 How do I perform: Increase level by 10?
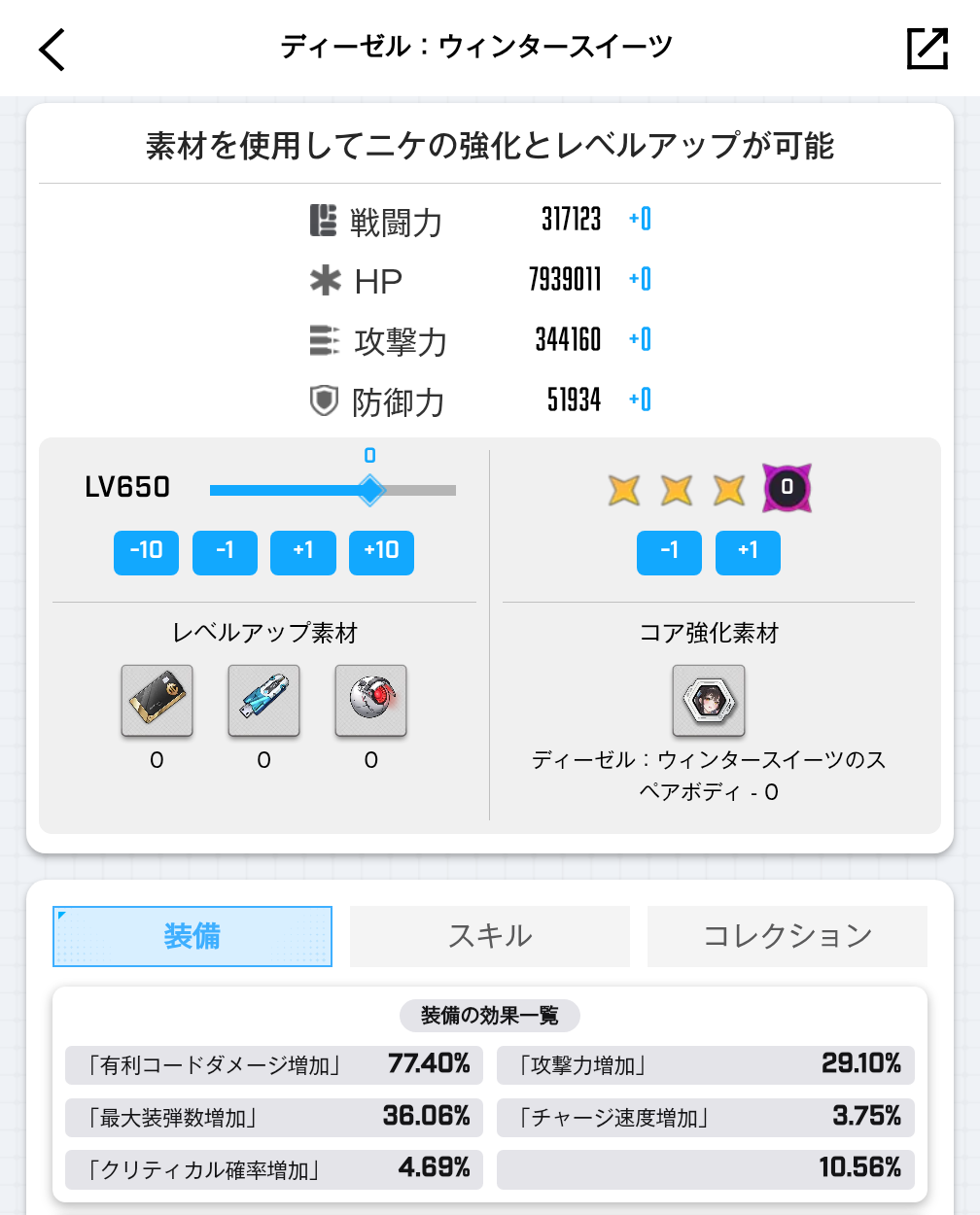(x=381, y=552)
